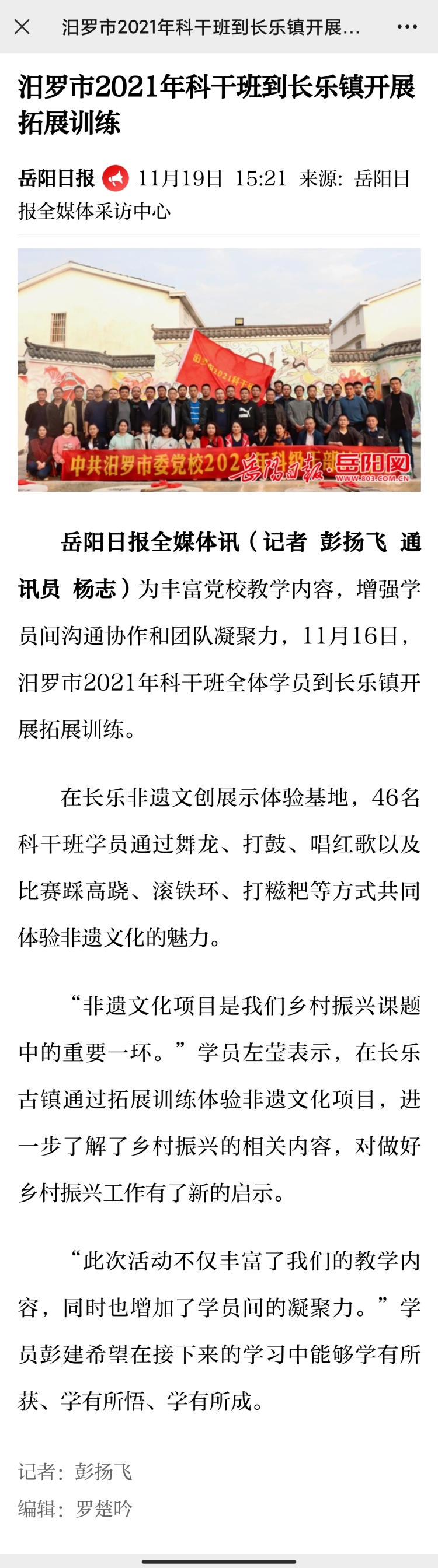View the group photo full screen

[x=218, y=369]
